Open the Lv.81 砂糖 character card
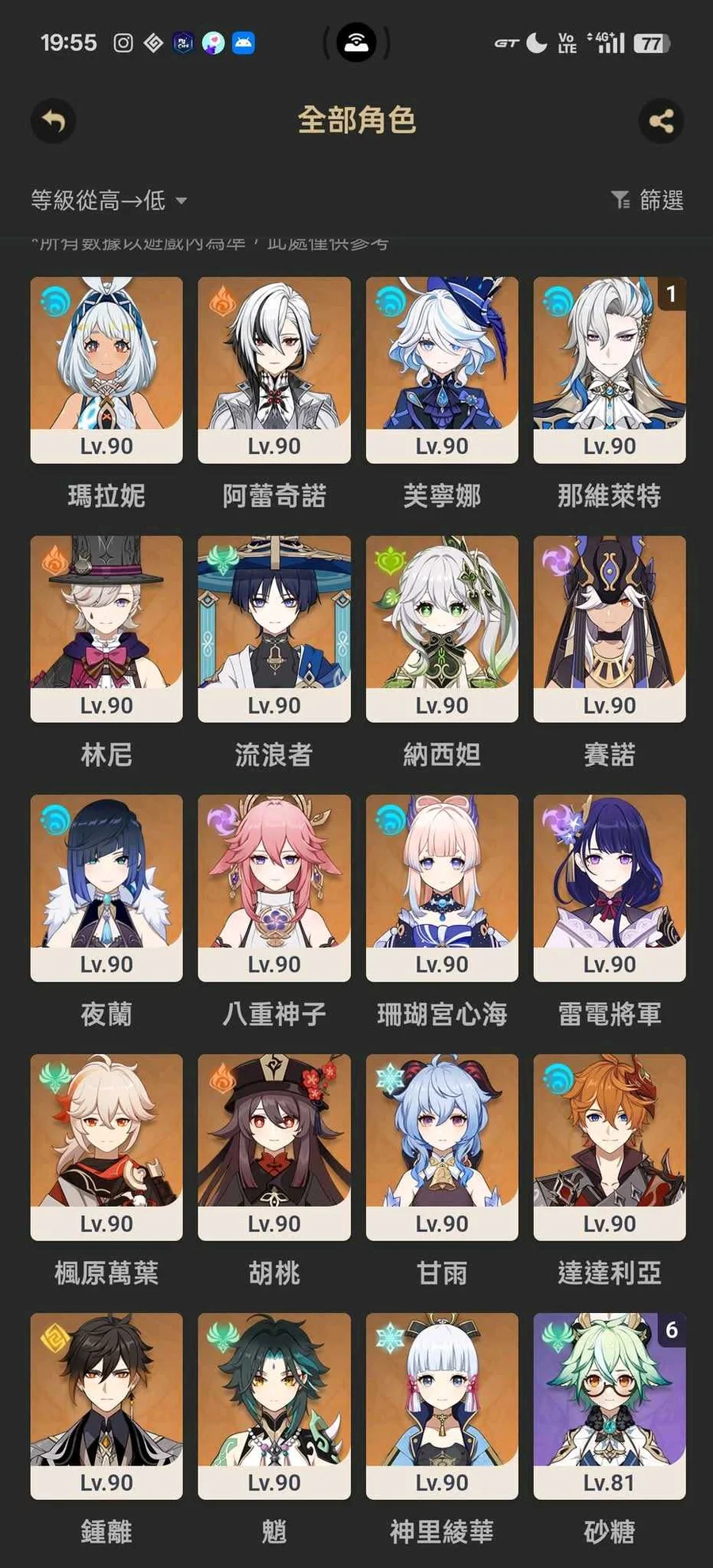Image resolution: width=713 pixels, height=1568 pixels. (x=609, y=1406)
